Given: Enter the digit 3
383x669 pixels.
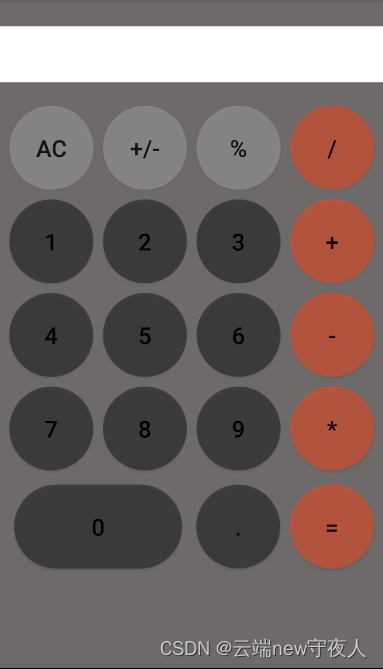Looking at the screenshot, I should 238,241.
